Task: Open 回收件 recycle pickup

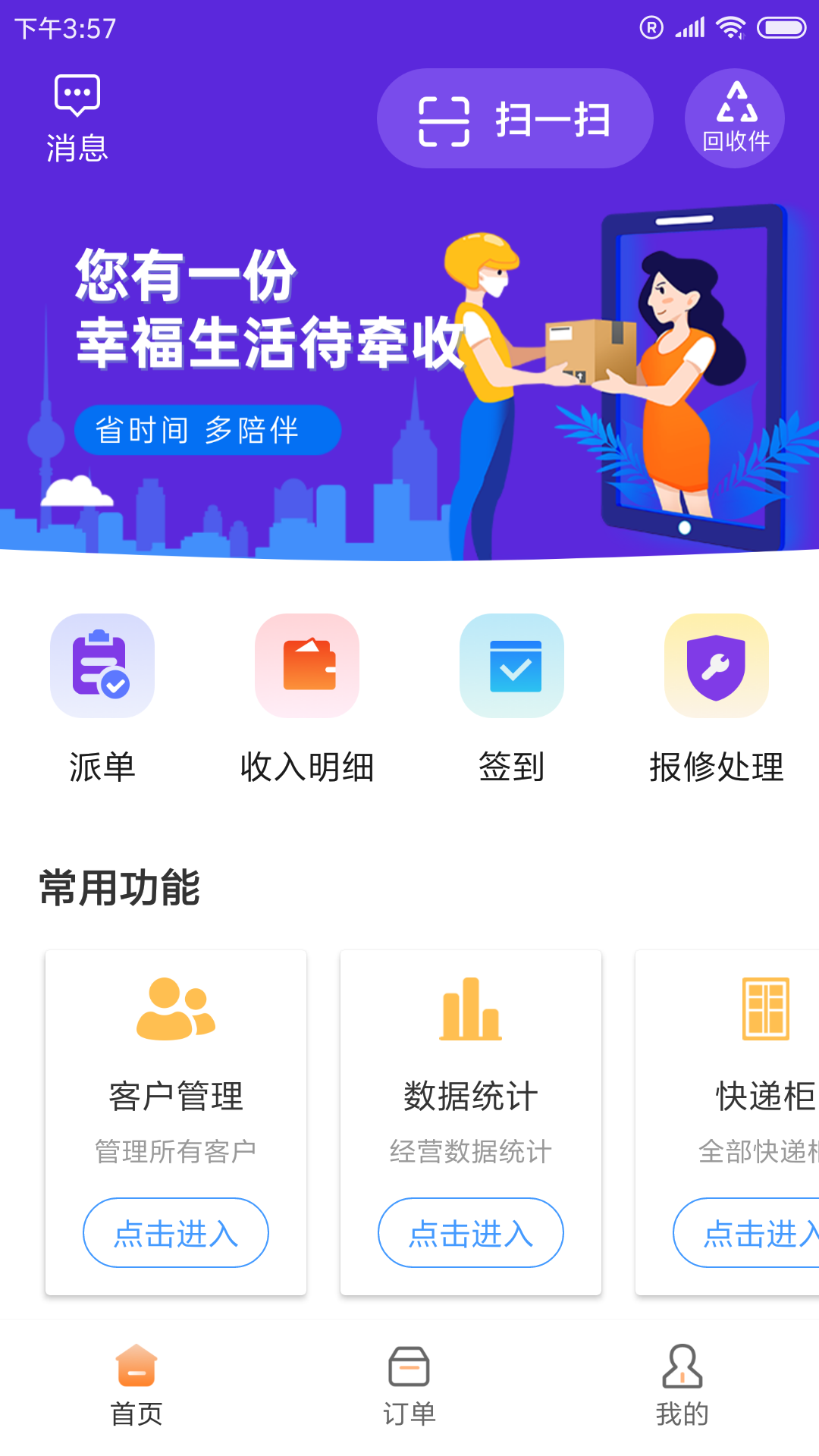Action: tap(734, 118)
